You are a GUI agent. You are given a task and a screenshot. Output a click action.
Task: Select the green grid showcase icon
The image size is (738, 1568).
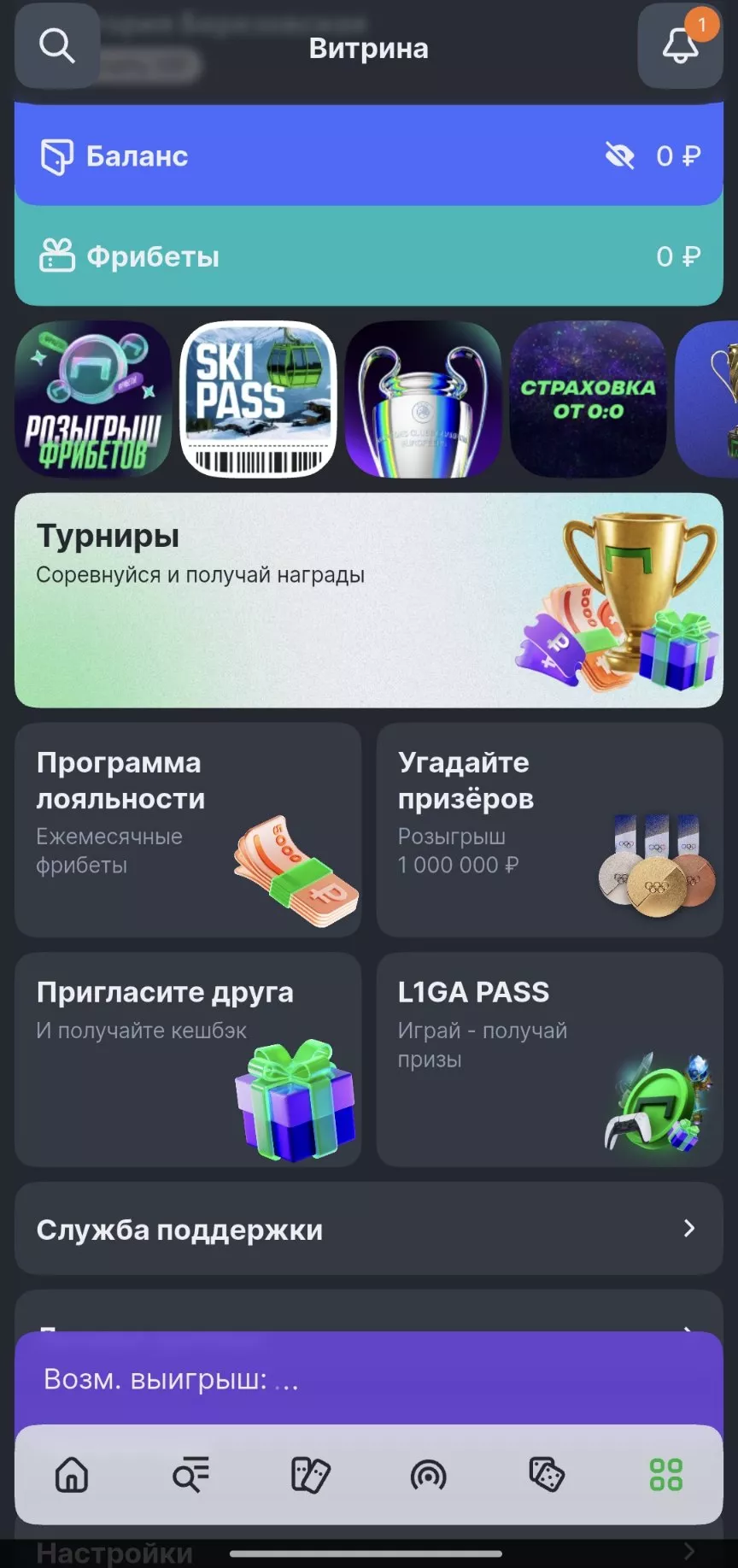pos(667,1474)
